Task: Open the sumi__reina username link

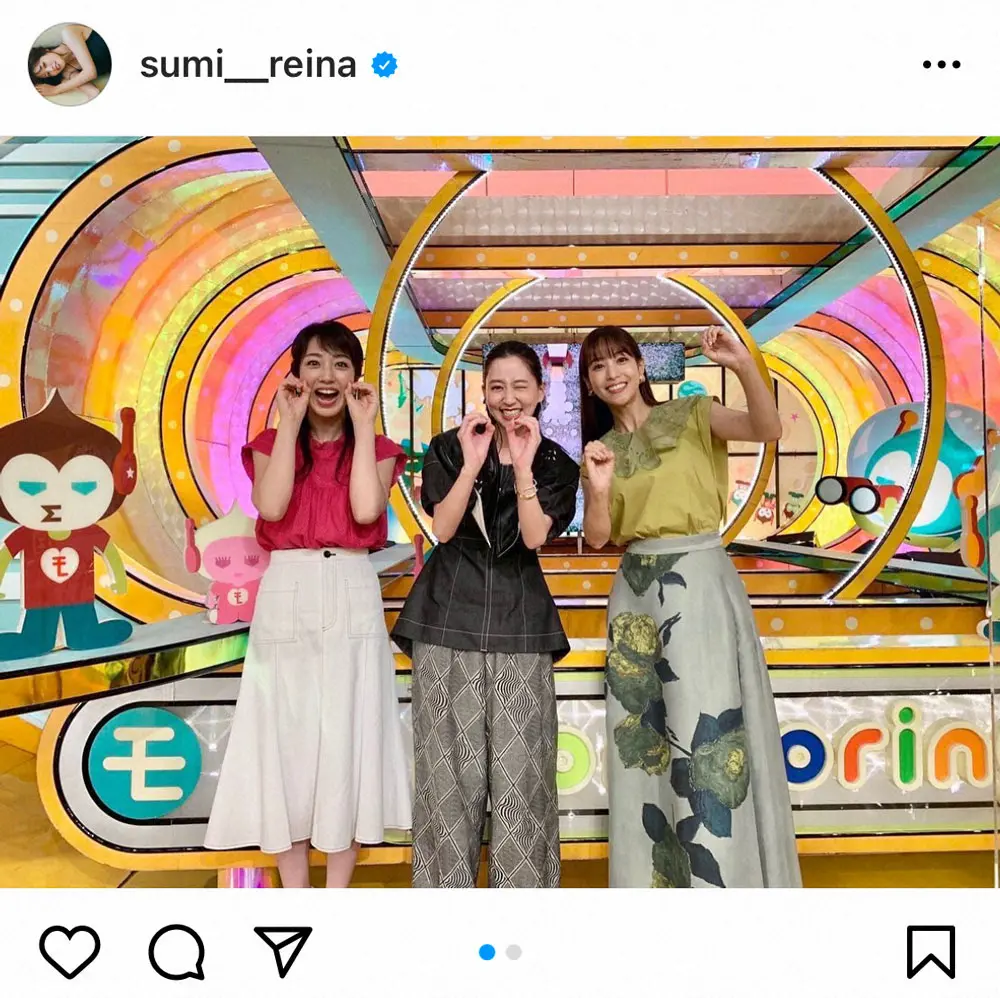Action: pos(248,65)
